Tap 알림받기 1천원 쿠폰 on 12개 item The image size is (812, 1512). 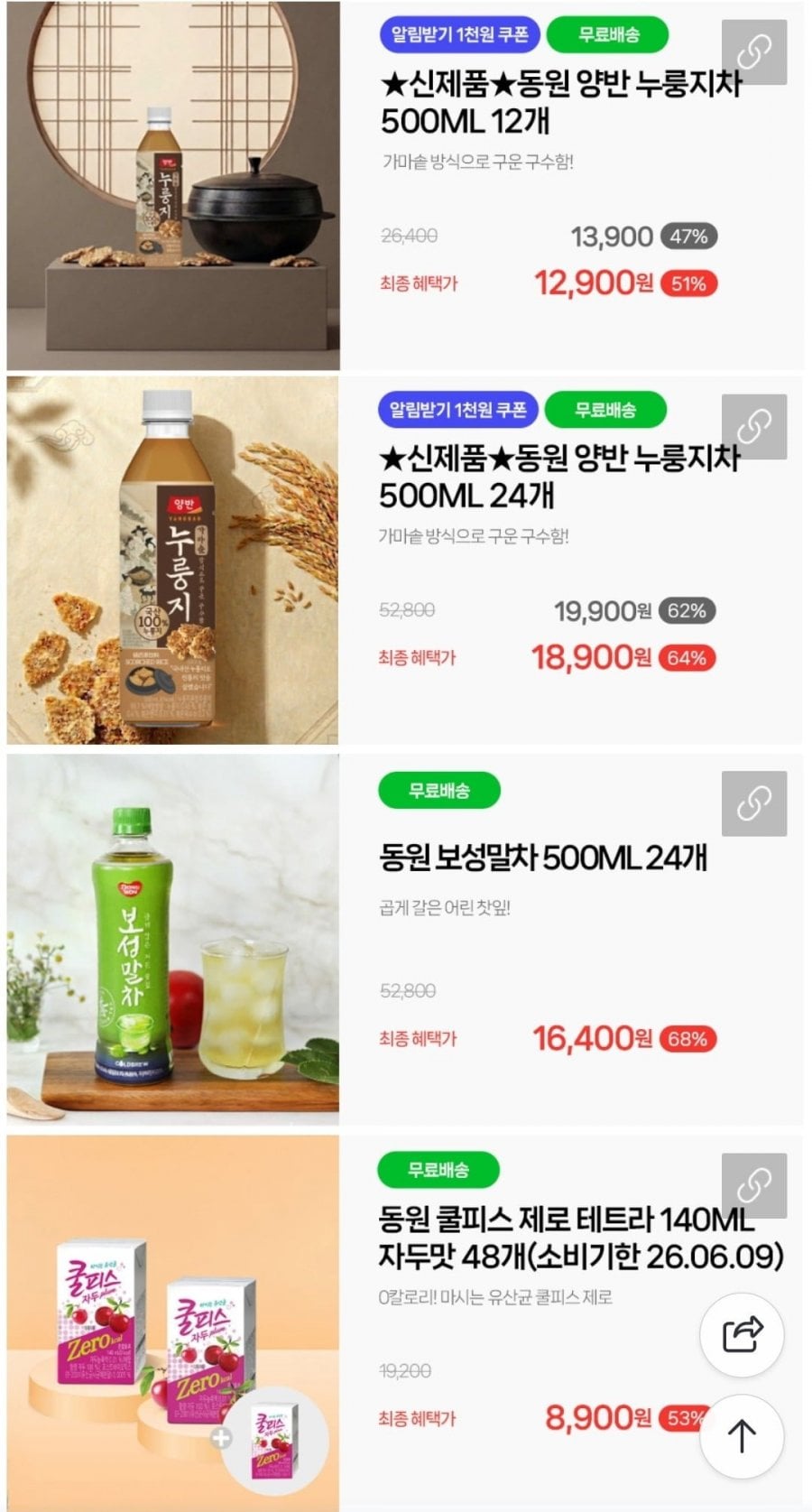pos(459,34)
